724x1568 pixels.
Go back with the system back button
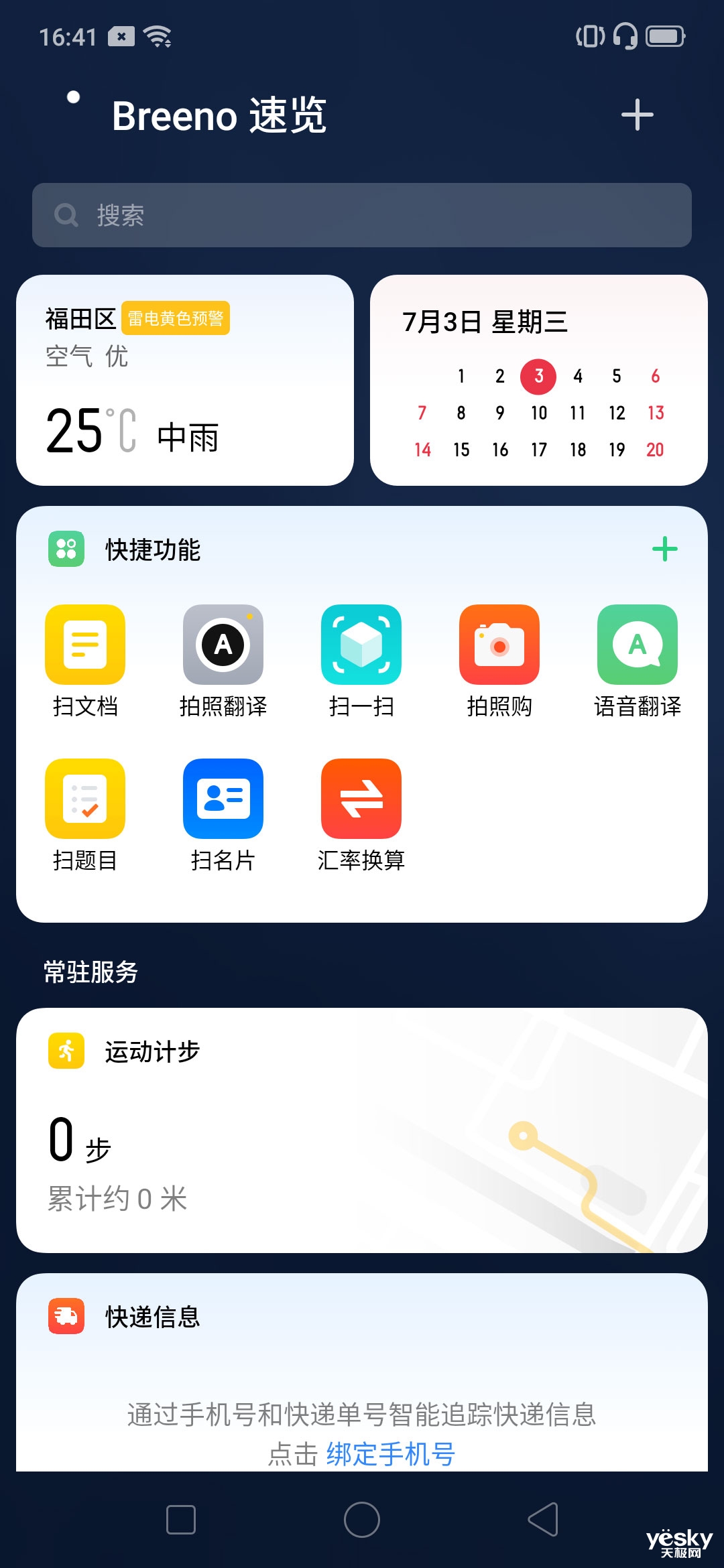click(543, 1520)
